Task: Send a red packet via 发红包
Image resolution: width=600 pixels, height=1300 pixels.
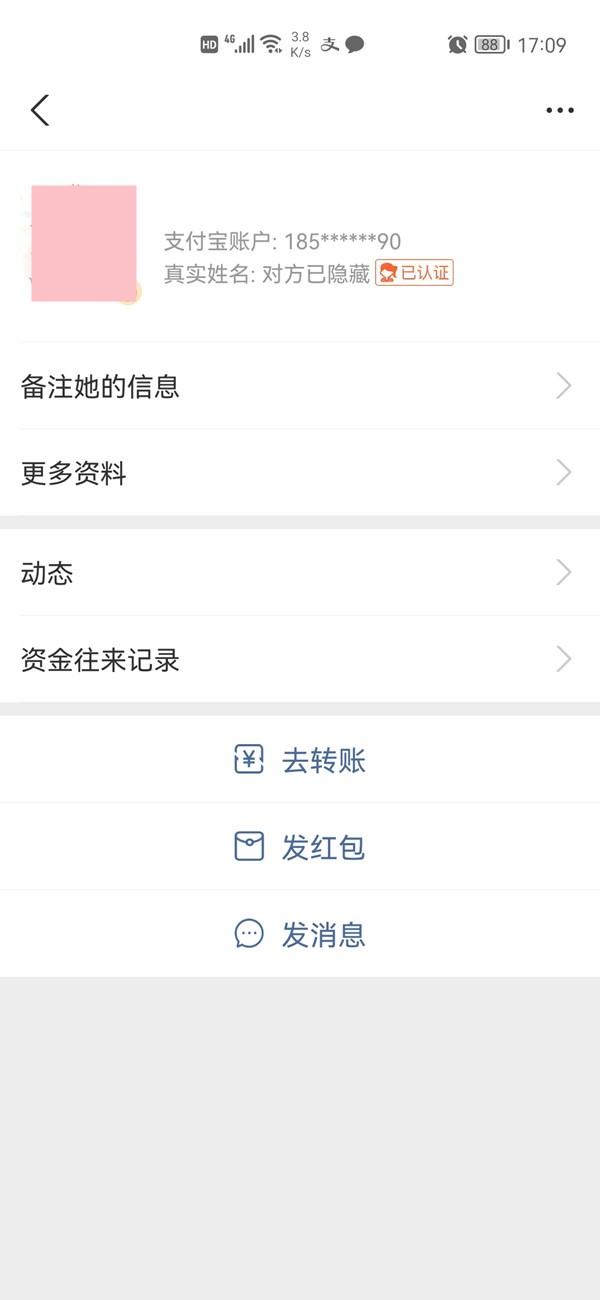Action: pyautogui.click(x=300, y=848)
